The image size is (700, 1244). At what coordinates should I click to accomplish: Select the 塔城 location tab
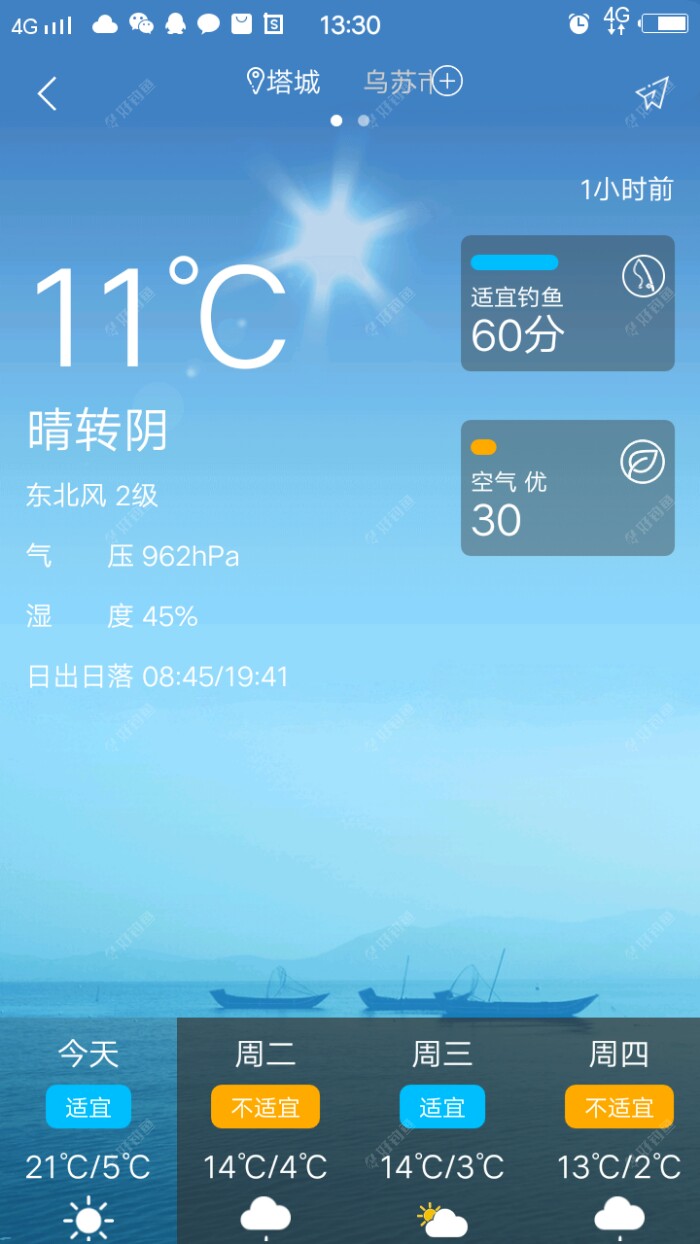284,82
